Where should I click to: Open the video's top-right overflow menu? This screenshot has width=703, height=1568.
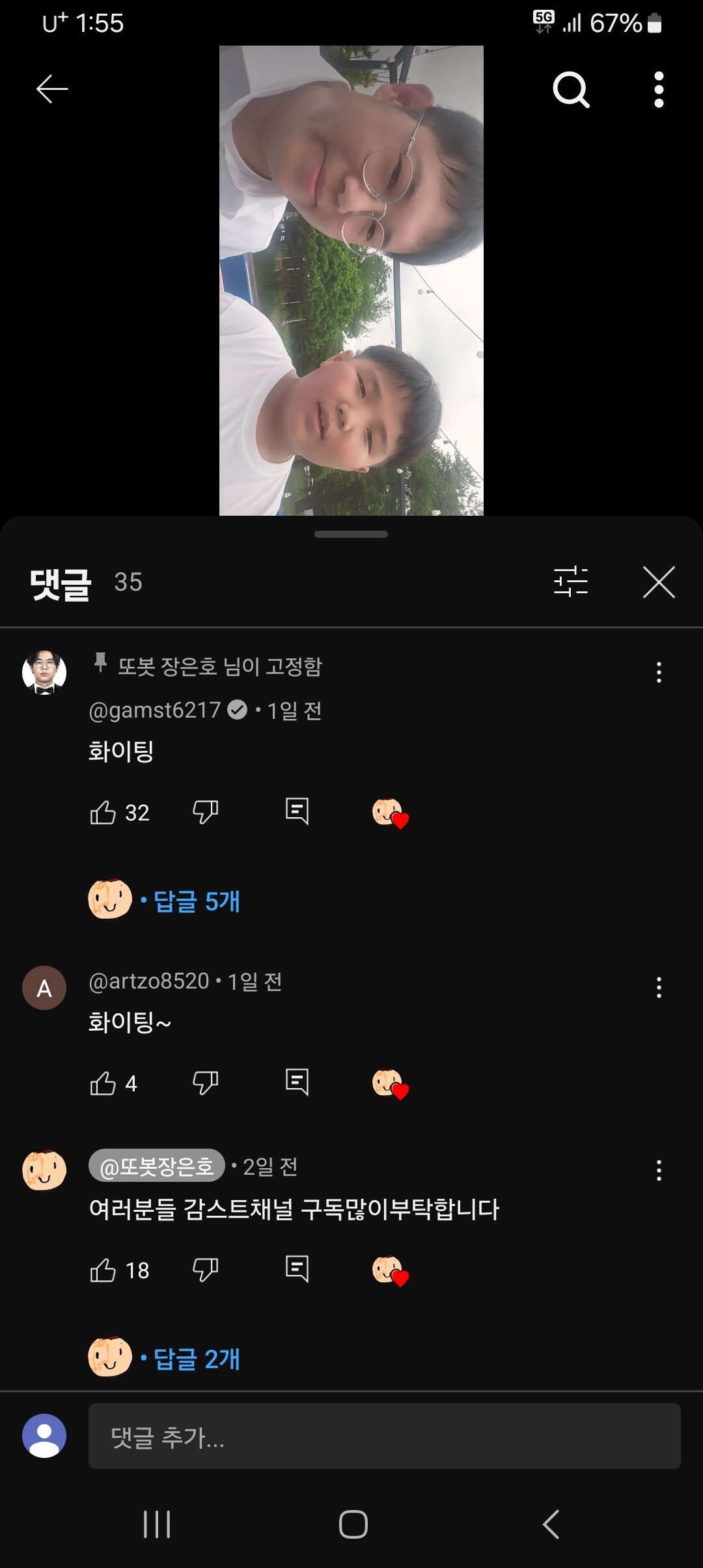click(x=659, y=89)
